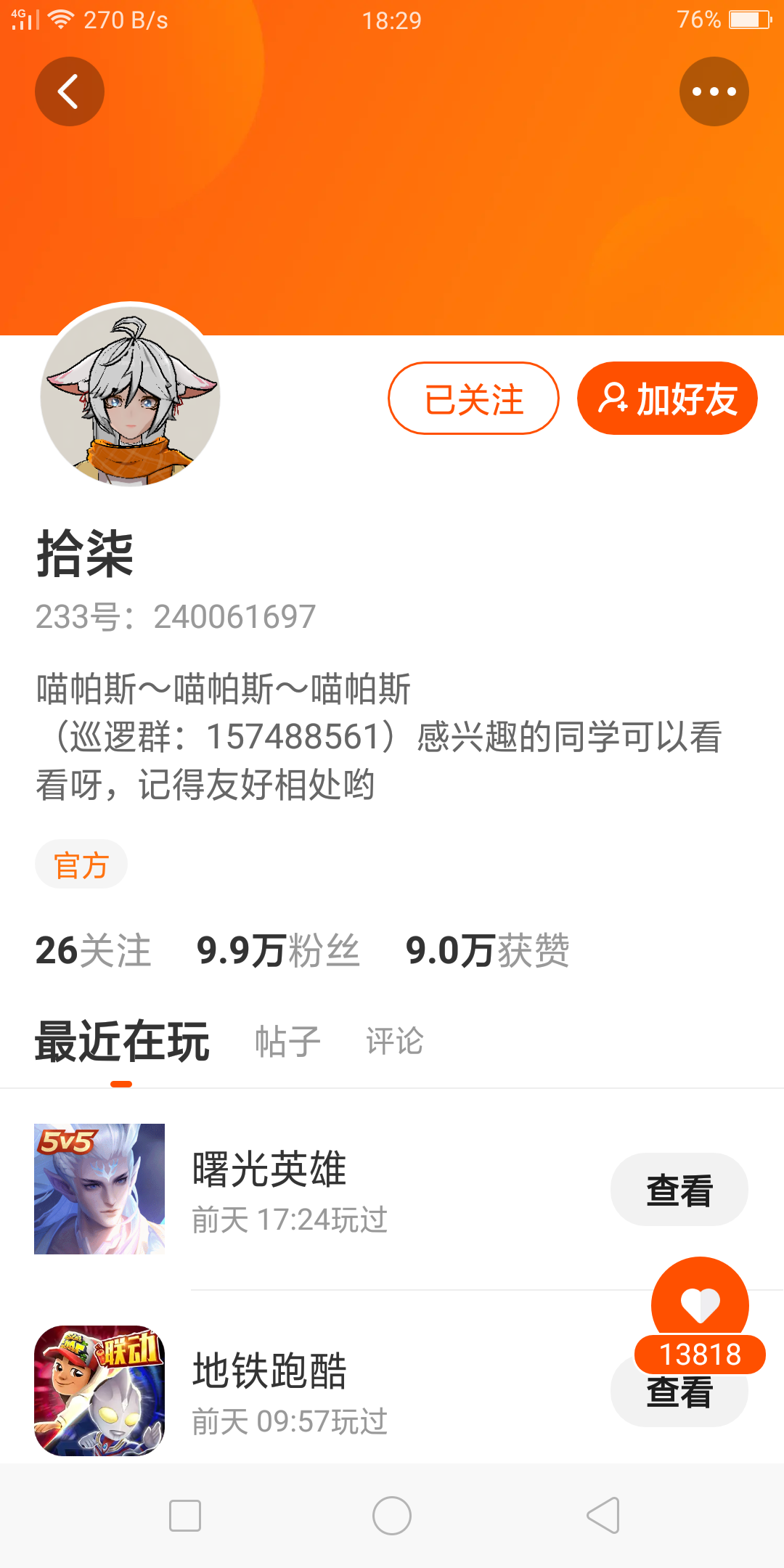Go to the system home screen
784x1568 pixels.
coord(392,1516)
